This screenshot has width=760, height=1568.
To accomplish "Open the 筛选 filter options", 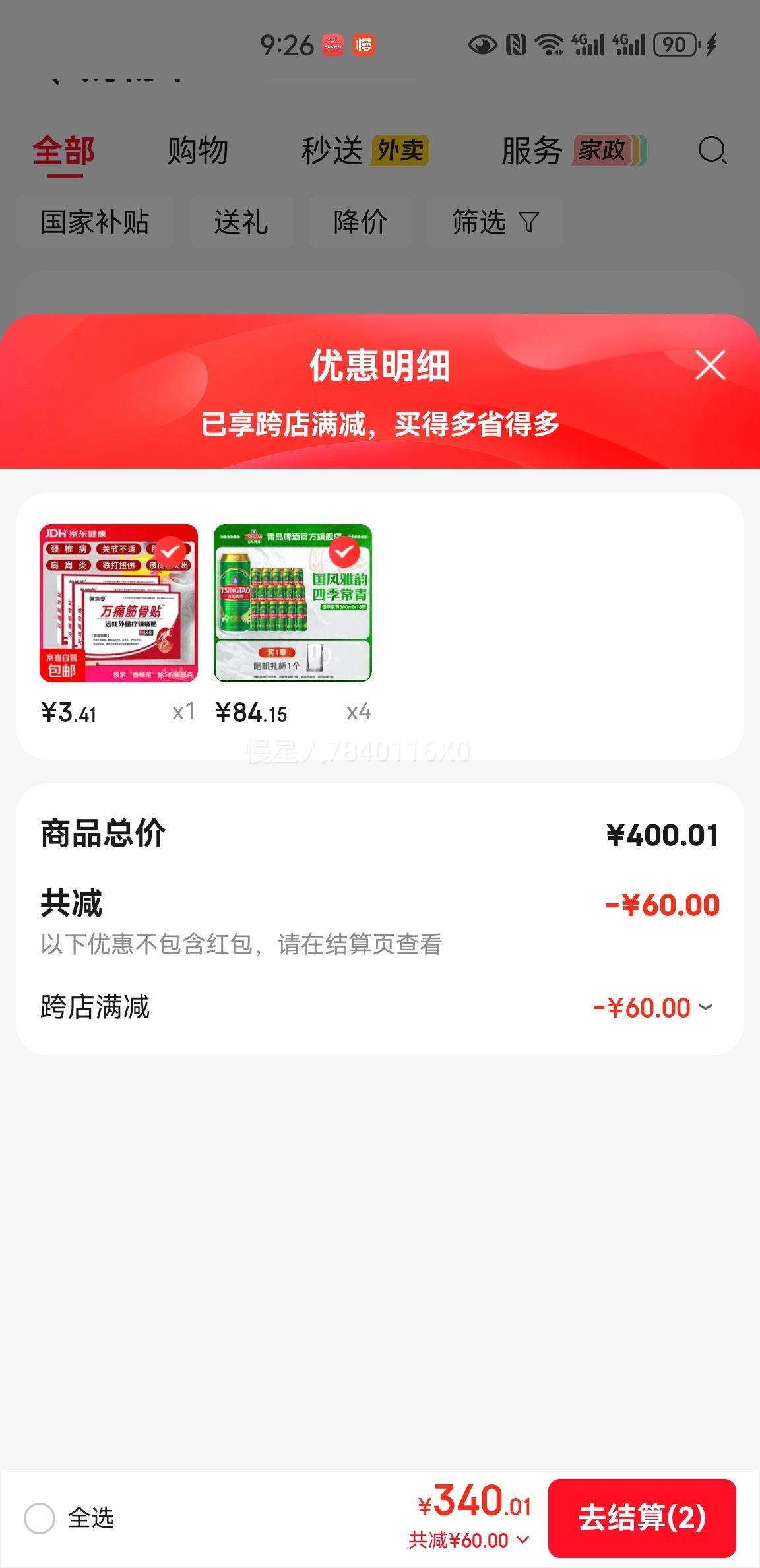I will [494, 222].
